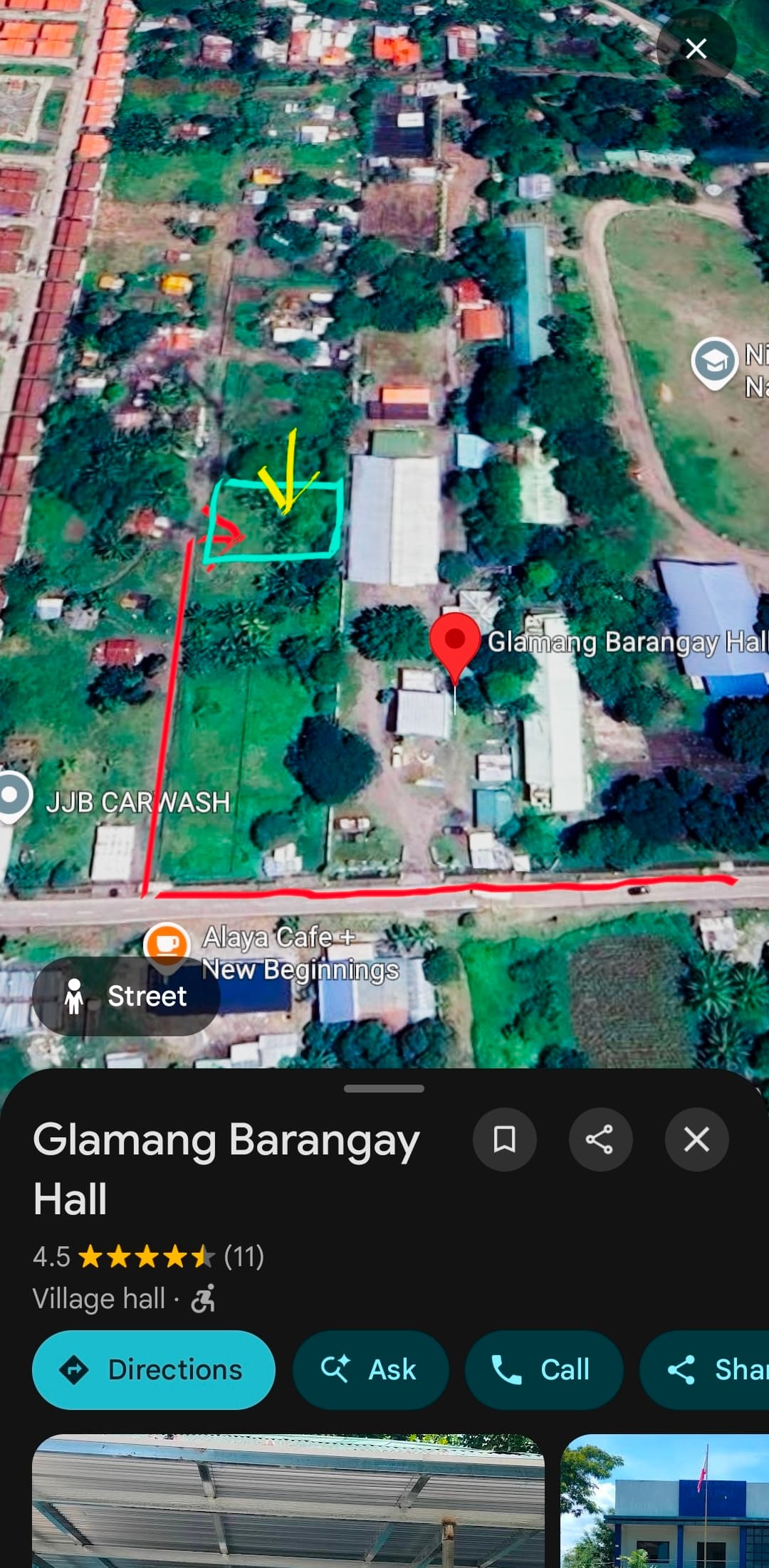Open the second photo with the blue building

tap(665, 1500)
